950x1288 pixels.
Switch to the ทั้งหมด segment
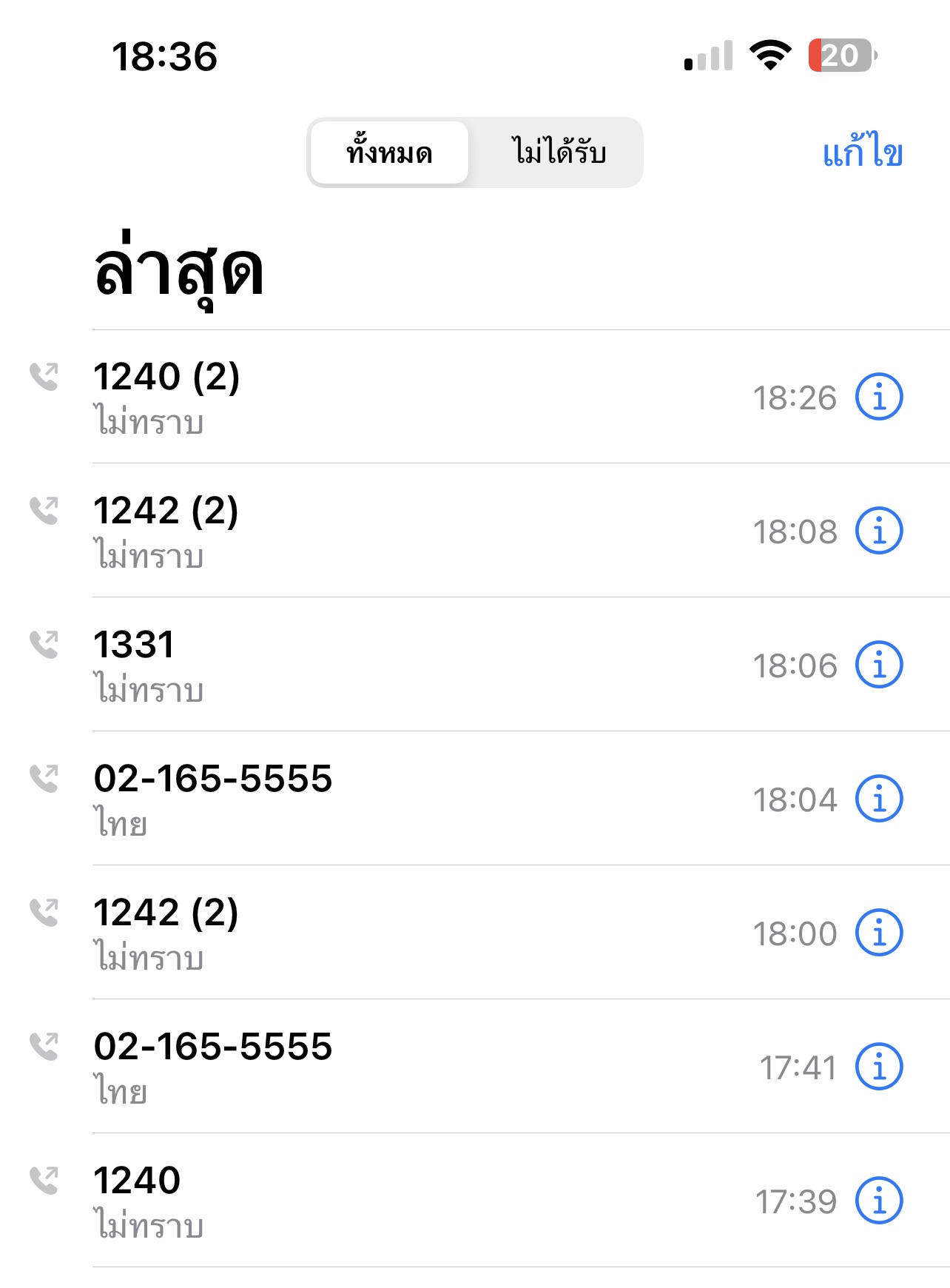389,152
